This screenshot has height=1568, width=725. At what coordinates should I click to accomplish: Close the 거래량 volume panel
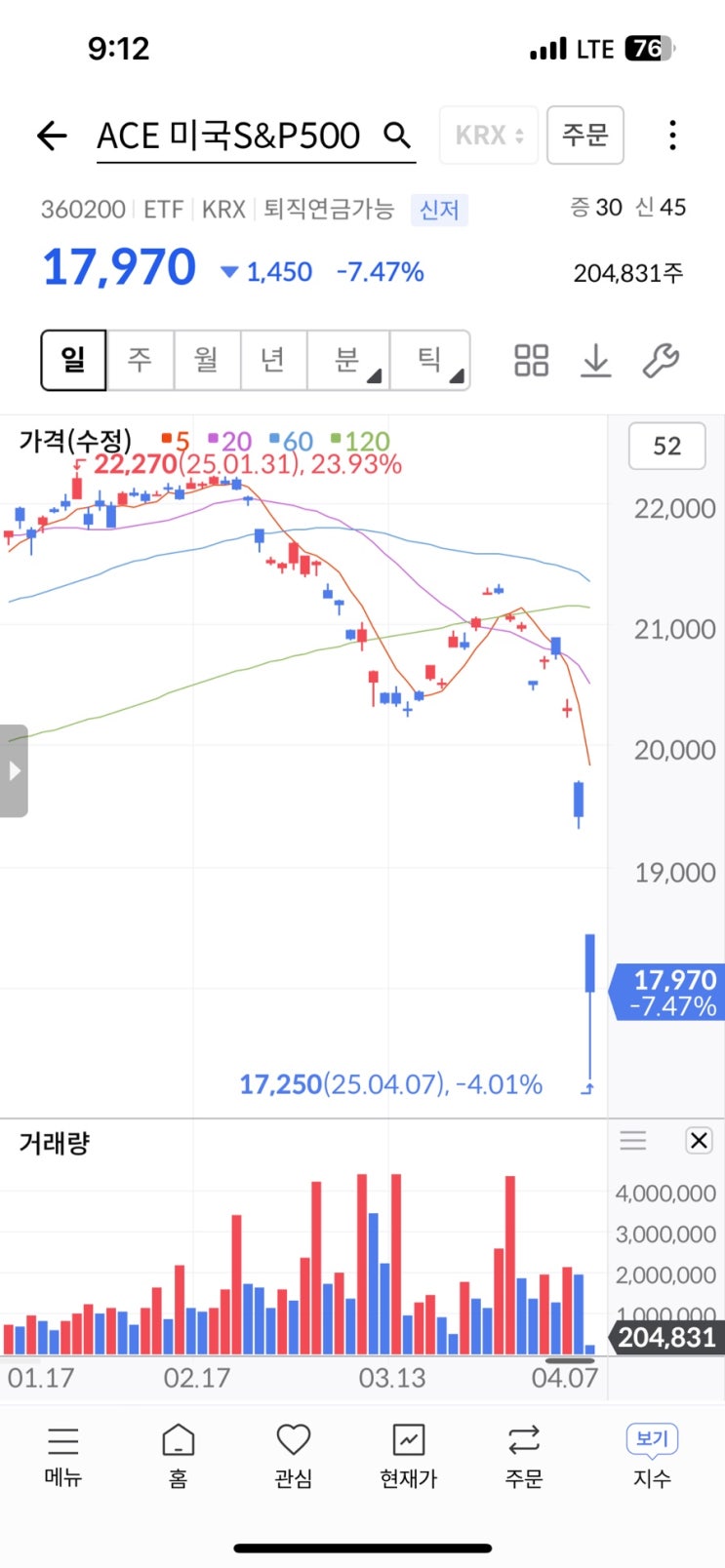point(699,1141)
